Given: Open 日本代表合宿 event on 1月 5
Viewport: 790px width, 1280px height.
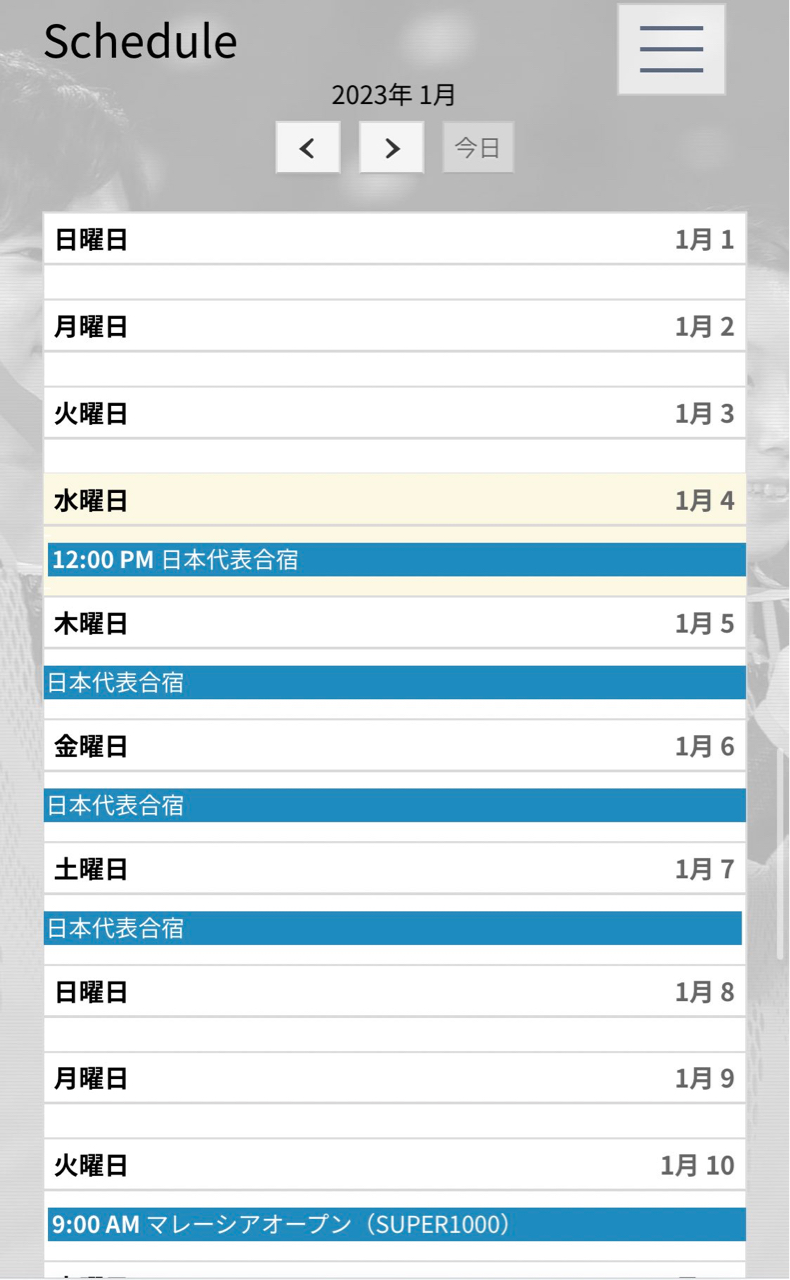Looking at the screenshot, I should [x=395, y=683].
